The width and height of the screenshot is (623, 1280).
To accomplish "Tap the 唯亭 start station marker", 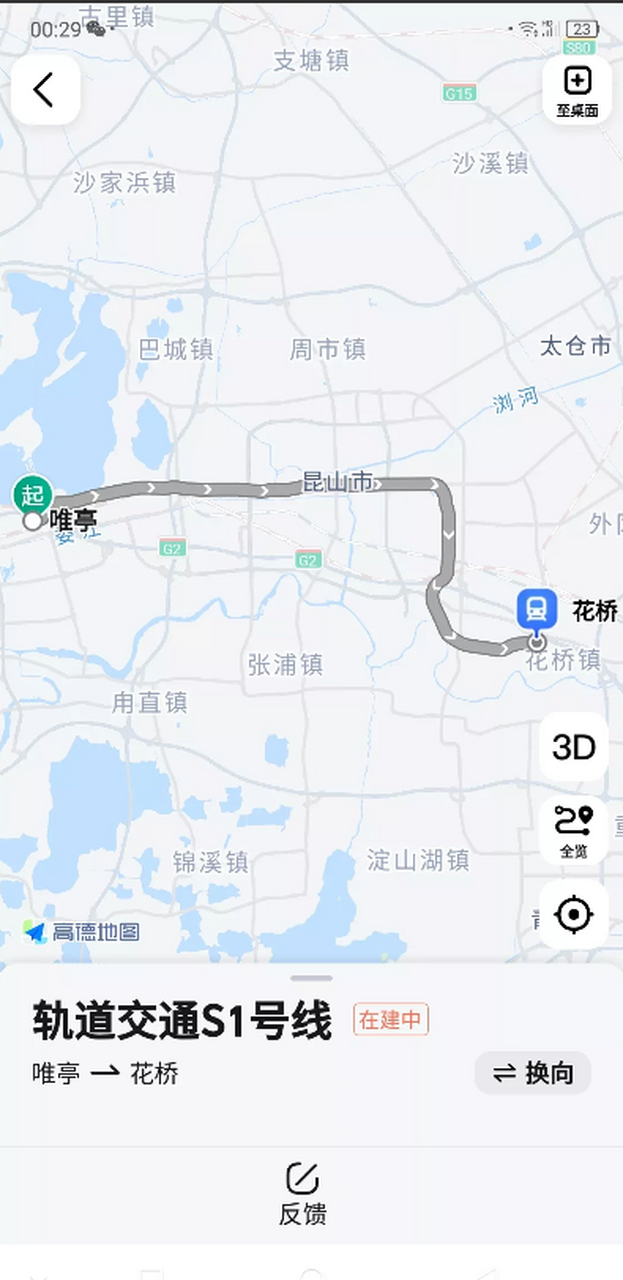I will point(32,497).
